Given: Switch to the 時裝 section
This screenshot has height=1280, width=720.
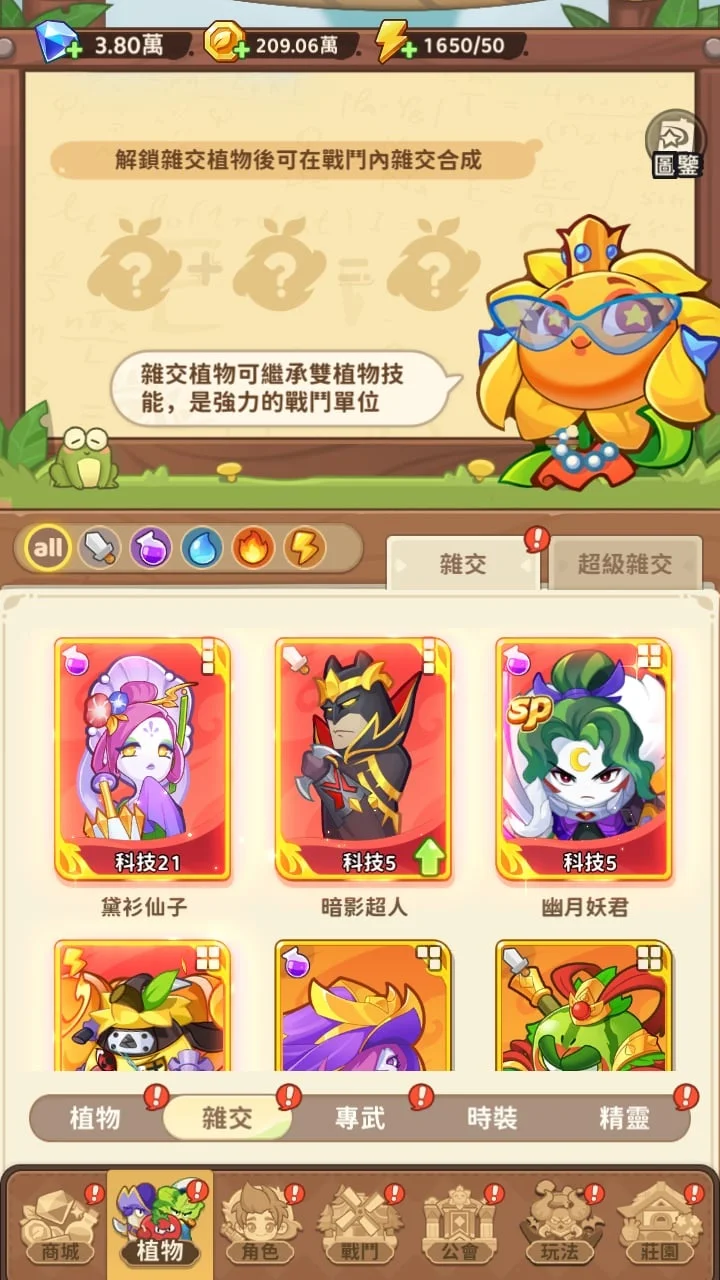Looking at the screenshot, I should 492,1118.
